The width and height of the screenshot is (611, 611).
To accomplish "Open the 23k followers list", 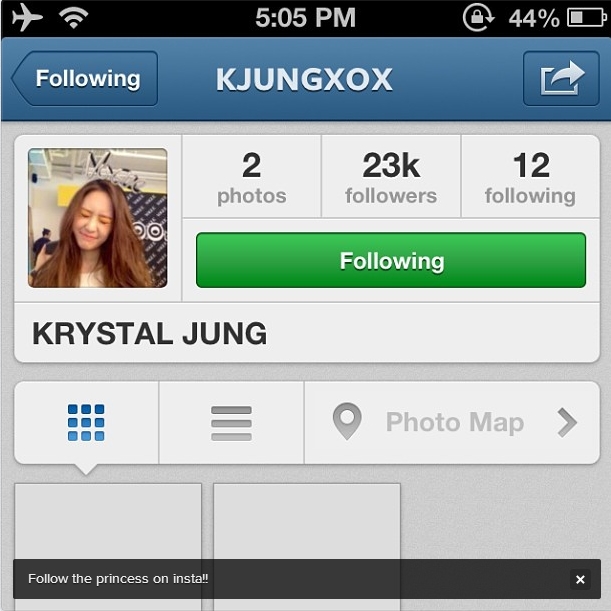I will [x=391, y=177].
